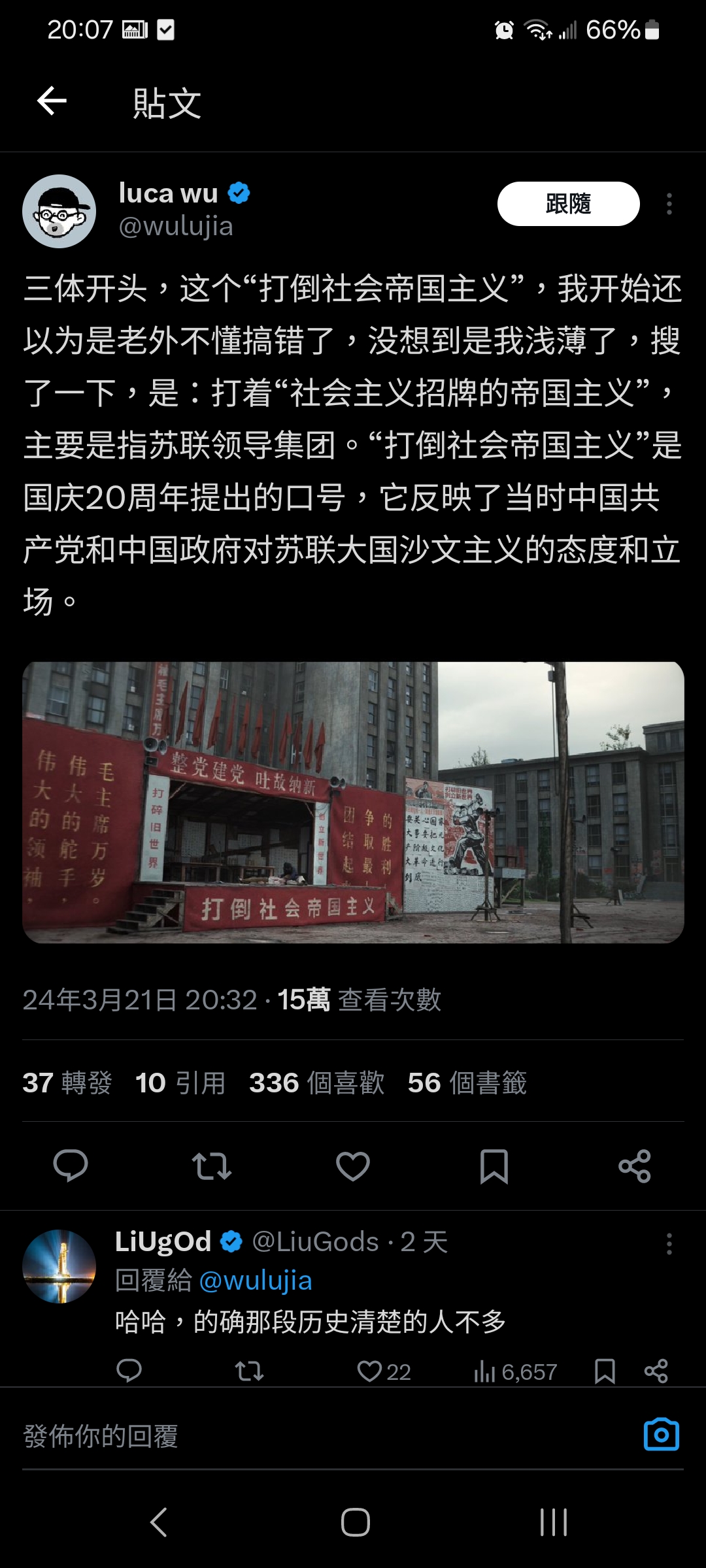
Task: Go back using the top-left arrow
Action: (x=52, y=101)
